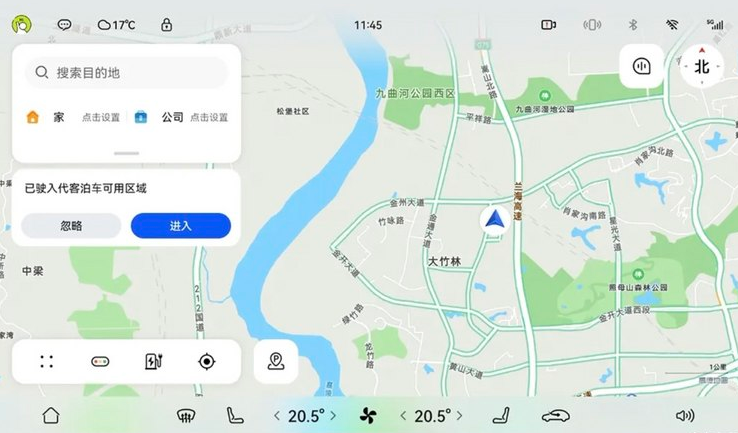The height and width of the screenshot is (433, 738).
Task: Lower the driver side temperature
Action: point(277,415)
